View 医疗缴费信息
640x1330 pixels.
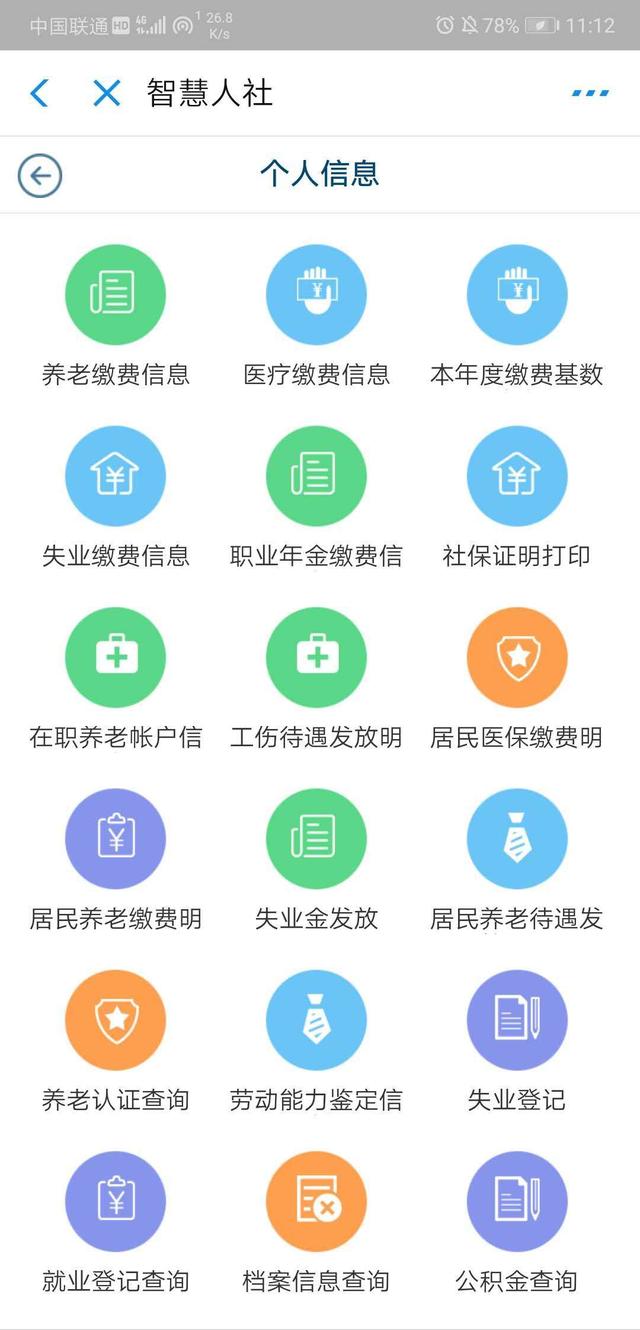pos(316,296)
